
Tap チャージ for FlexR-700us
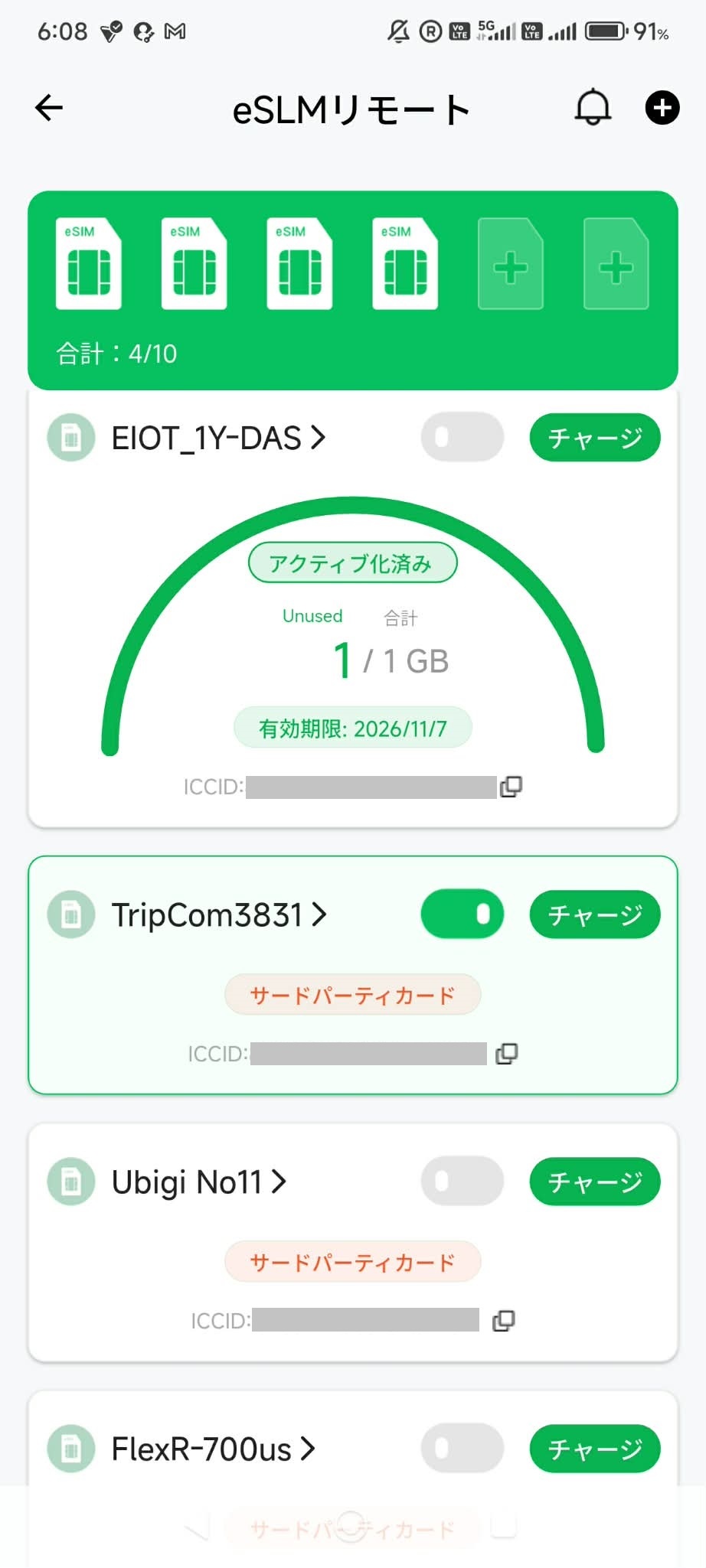[594, 1449]
